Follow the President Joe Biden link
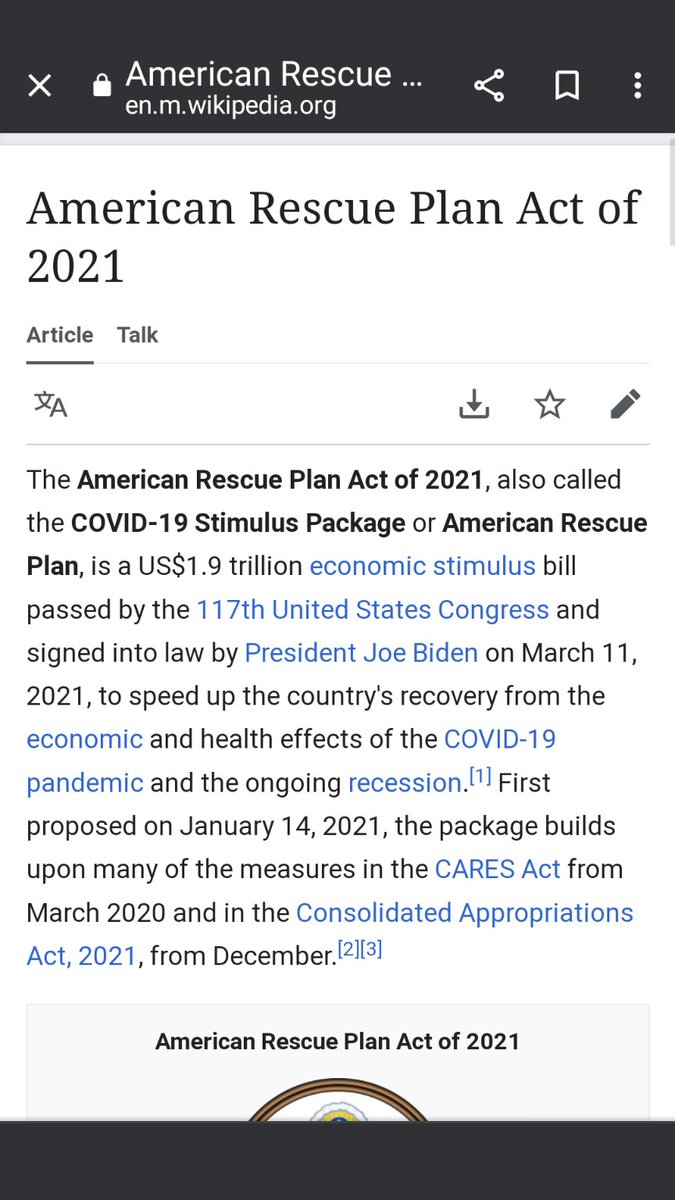The width and height of the screenshot is (675, 1200). coord(361,653)
